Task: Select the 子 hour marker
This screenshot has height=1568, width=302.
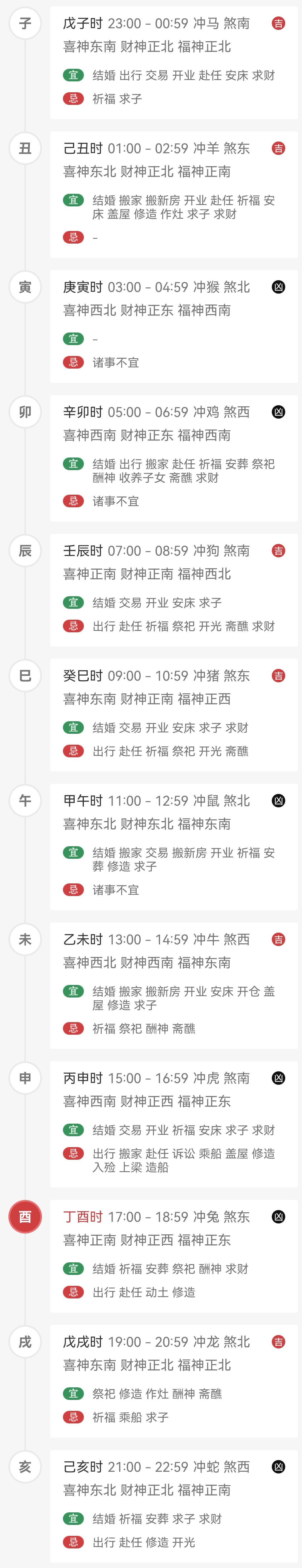Action: [25, 23]
